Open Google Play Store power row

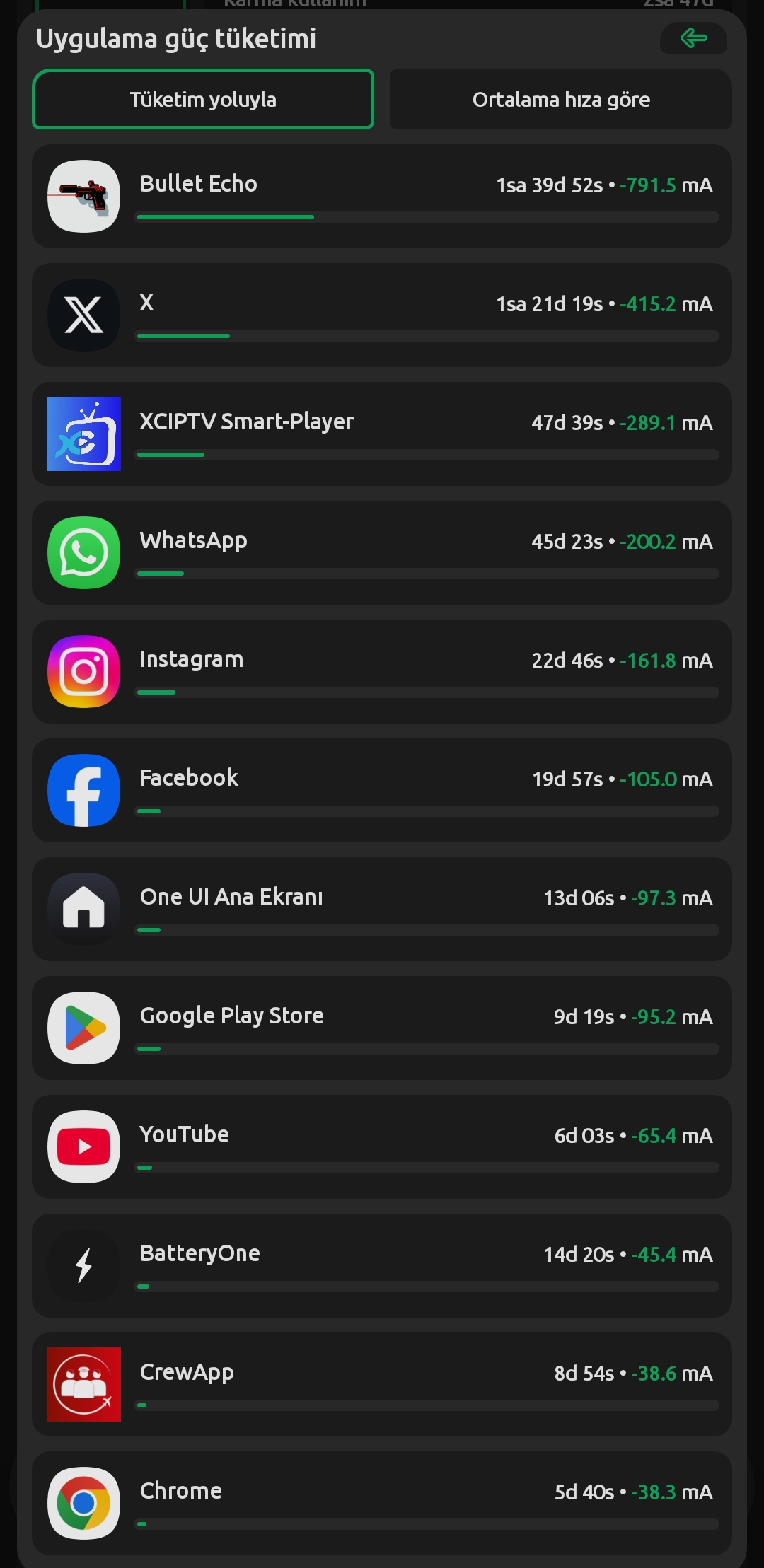coord(382,1028)
